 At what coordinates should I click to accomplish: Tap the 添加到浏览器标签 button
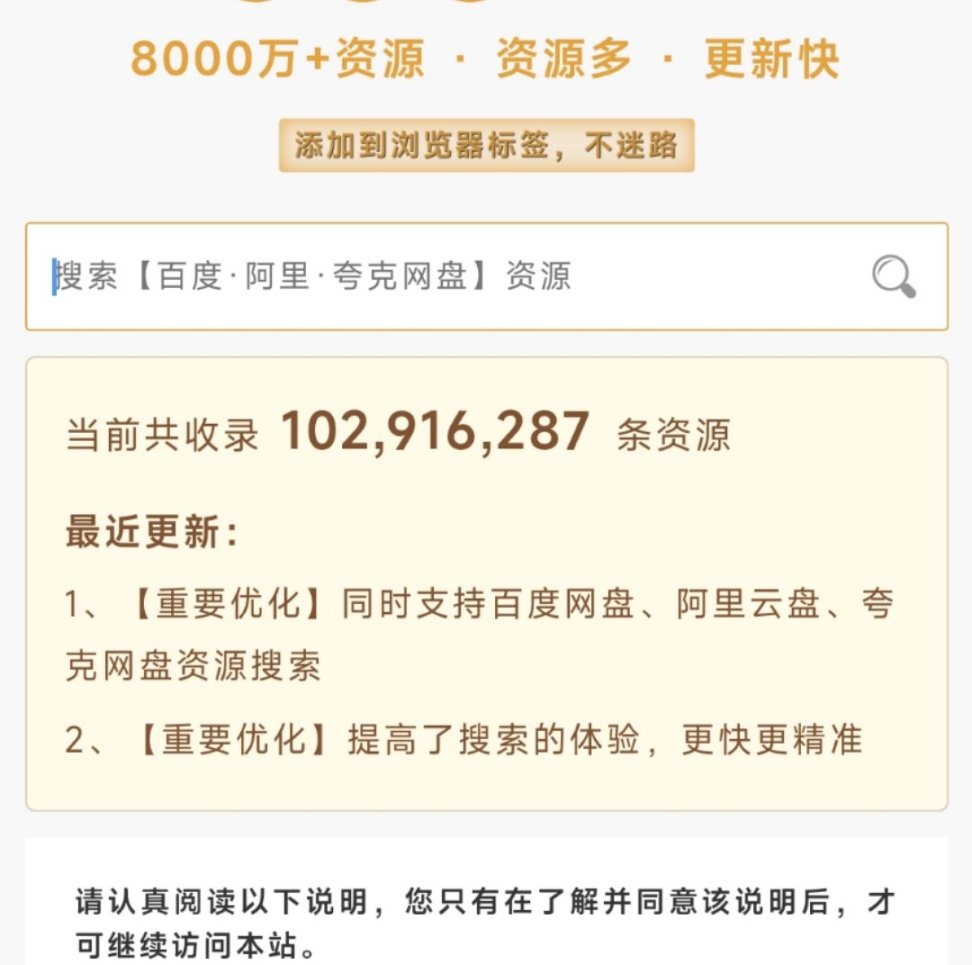[x=486, y=146]
